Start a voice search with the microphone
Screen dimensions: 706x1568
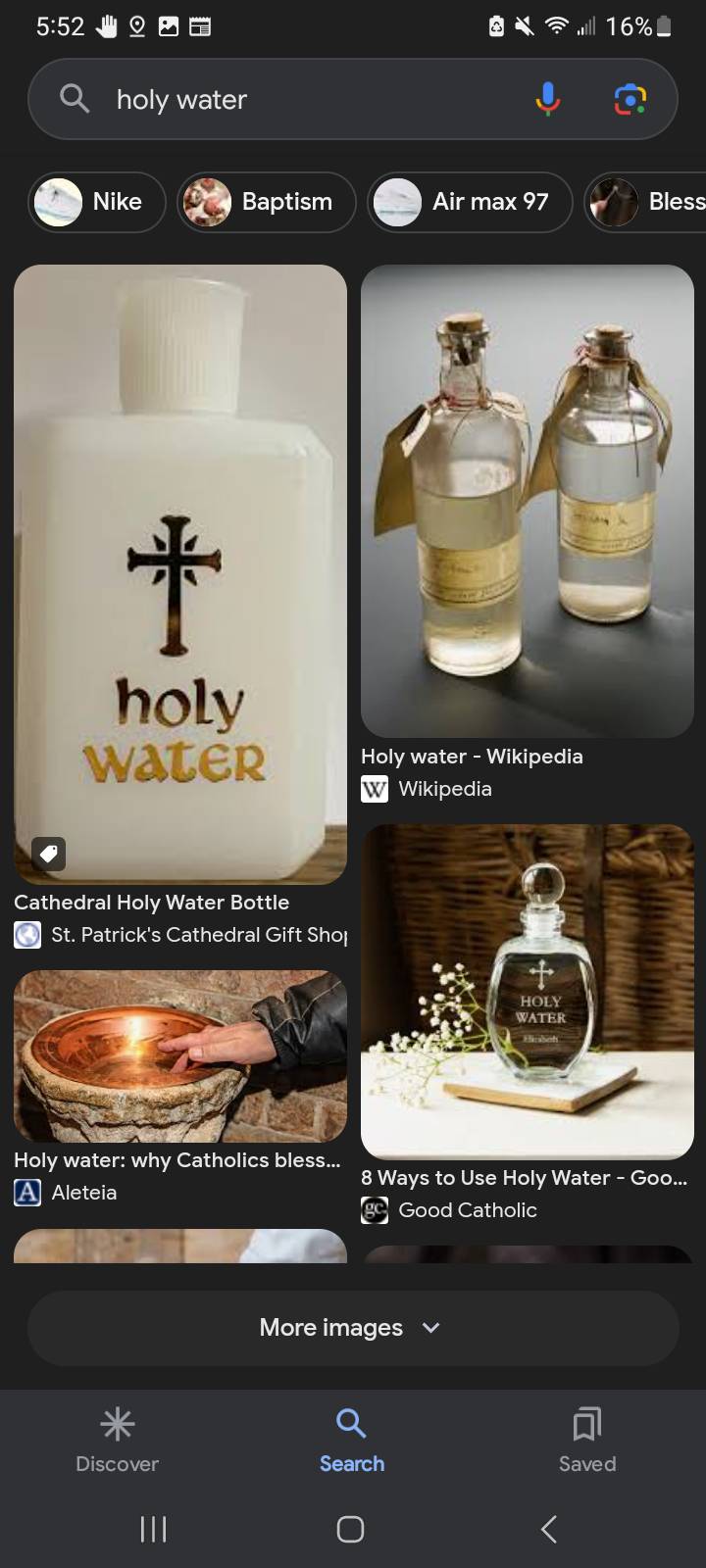point(547,99)
